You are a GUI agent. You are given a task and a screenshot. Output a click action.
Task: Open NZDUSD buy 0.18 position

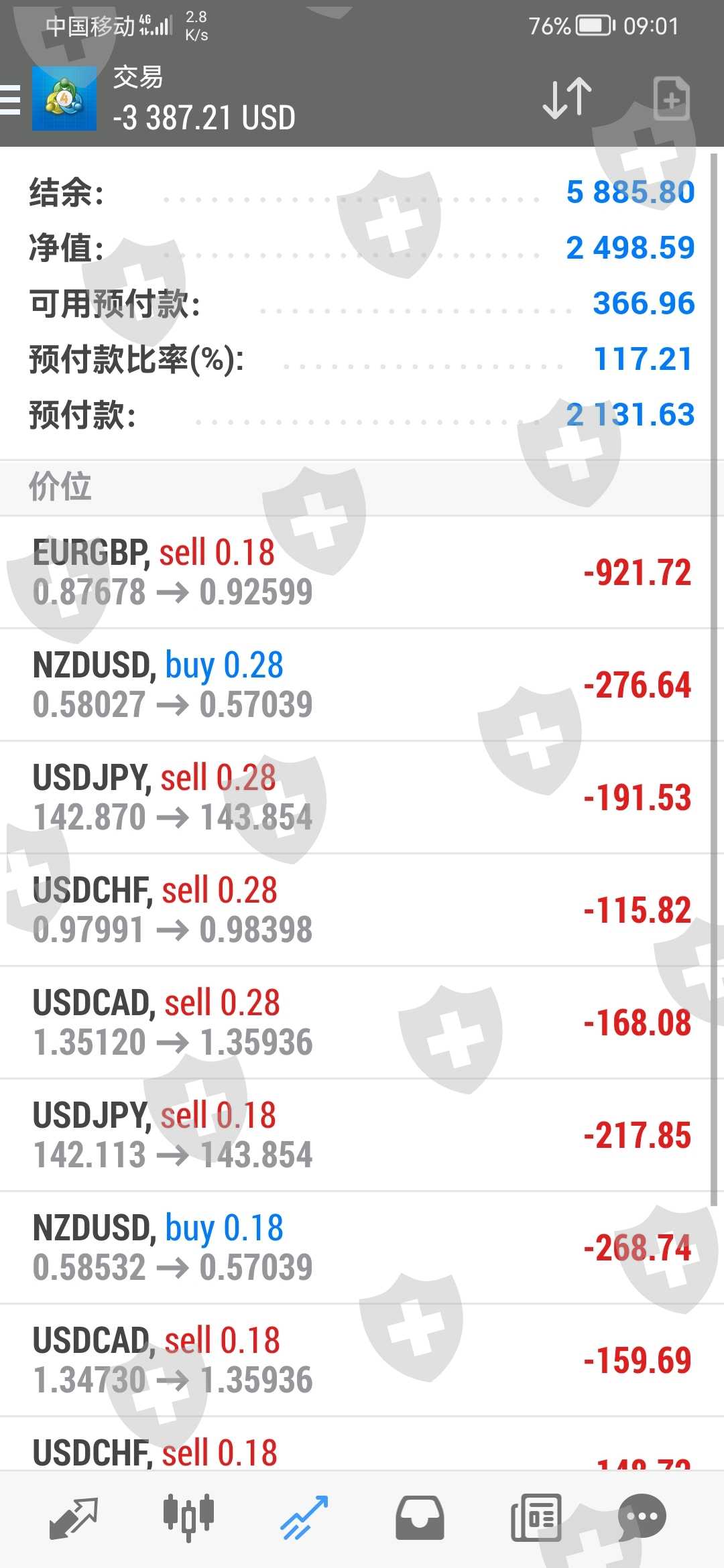(x=362, y=1248)
